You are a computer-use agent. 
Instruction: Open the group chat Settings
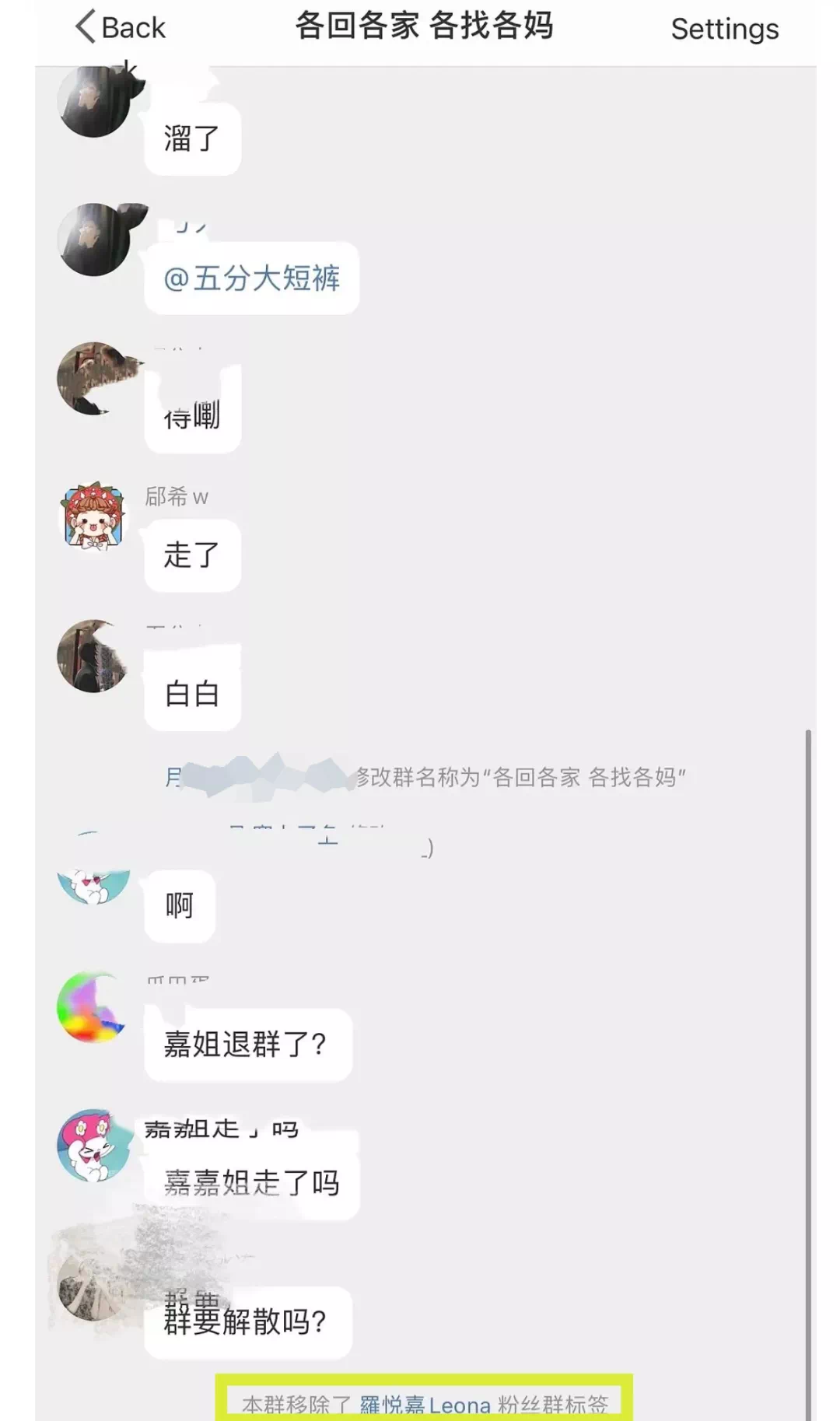click(724, 29)
